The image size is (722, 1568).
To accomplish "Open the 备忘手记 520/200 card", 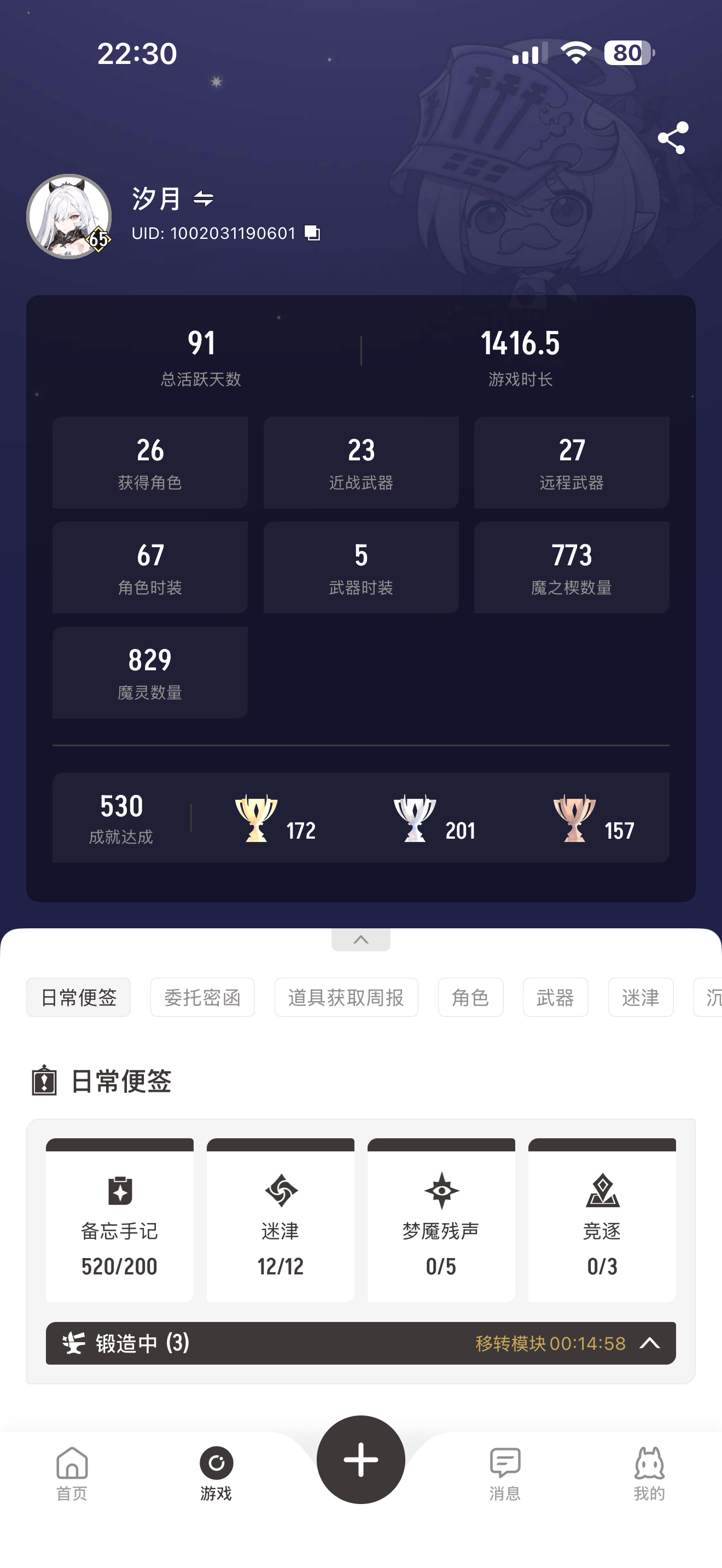I will pyautogui.click(x=120, y=1220).
